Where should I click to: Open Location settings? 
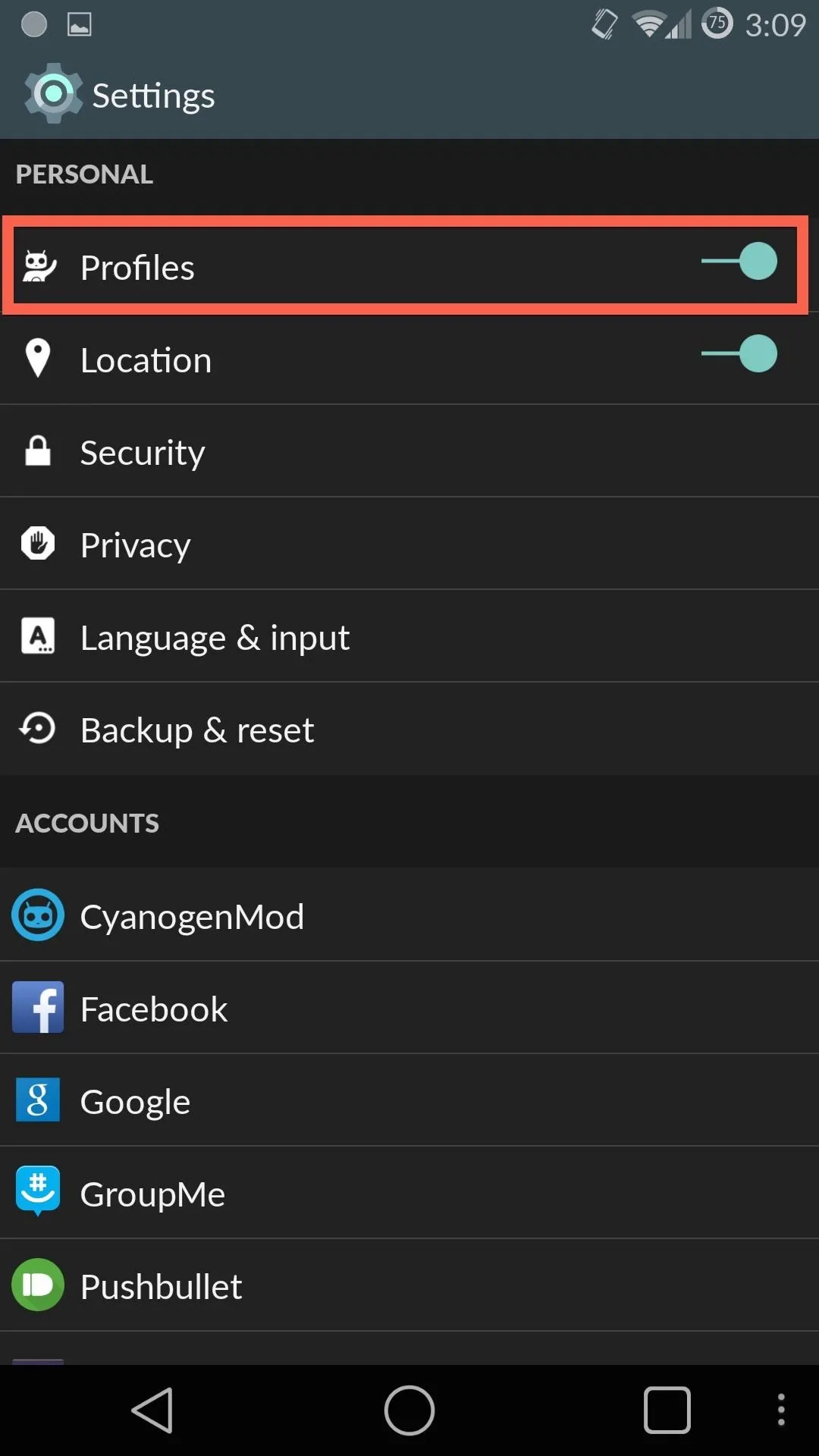[409, 359]
